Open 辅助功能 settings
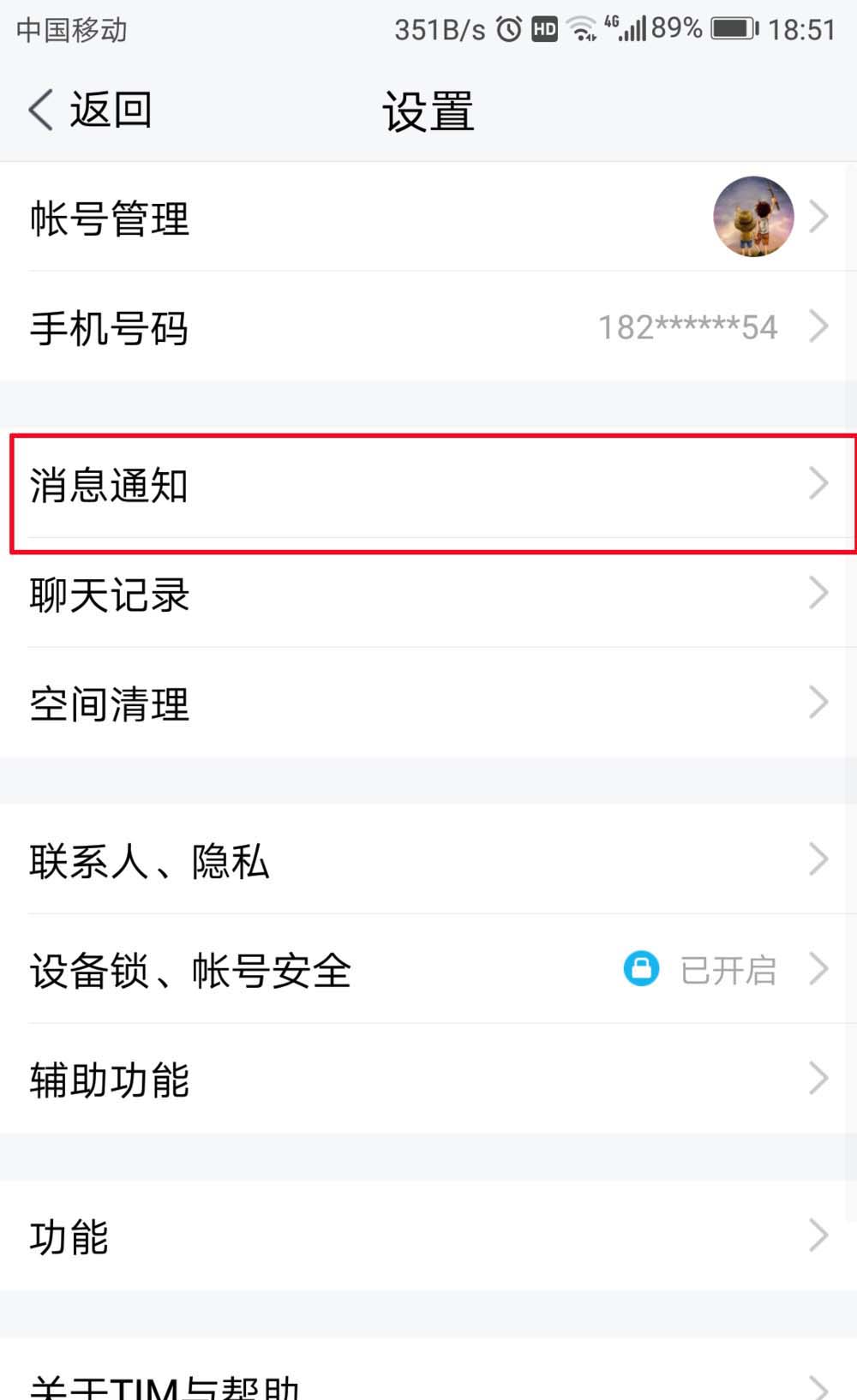This screenshot has height=1400, width=857. click(428, 1080)
